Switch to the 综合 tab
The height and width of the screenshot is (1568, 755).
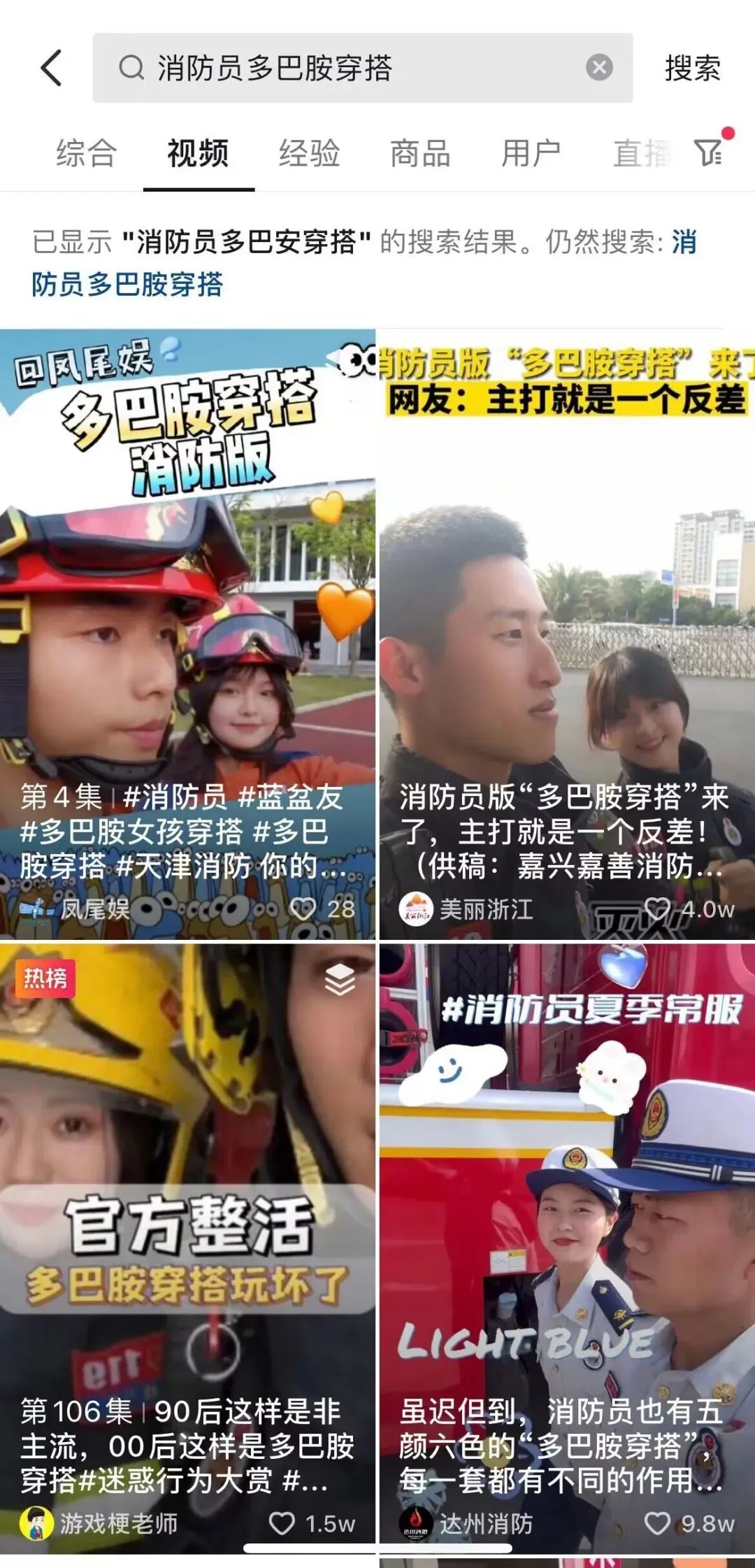(86, 153)
